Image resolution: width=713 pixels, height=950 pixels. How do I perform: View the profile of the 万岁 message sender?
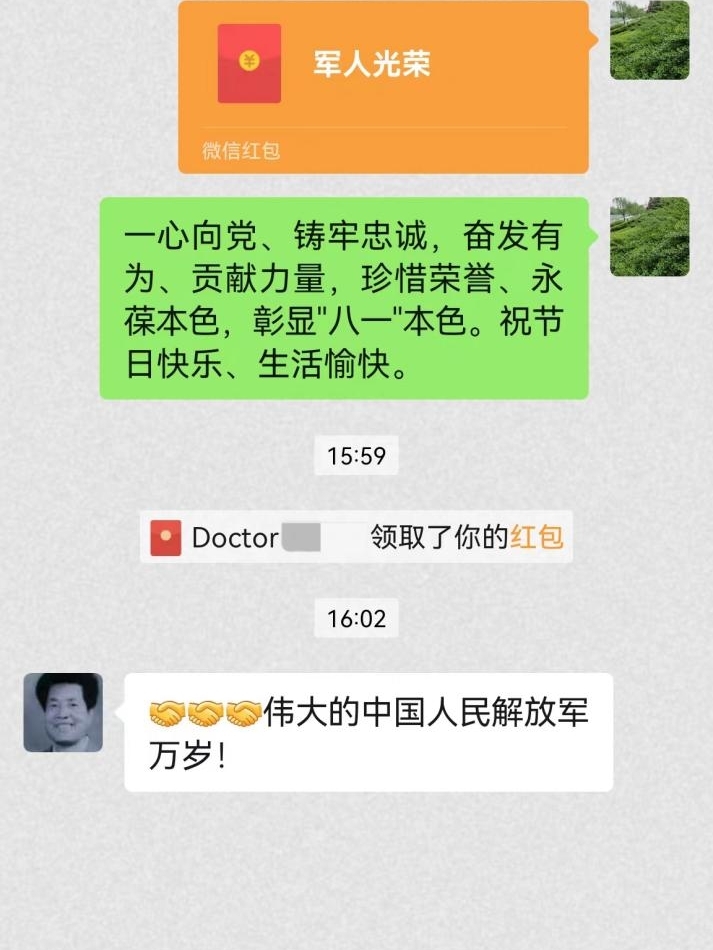pos(63,712)
